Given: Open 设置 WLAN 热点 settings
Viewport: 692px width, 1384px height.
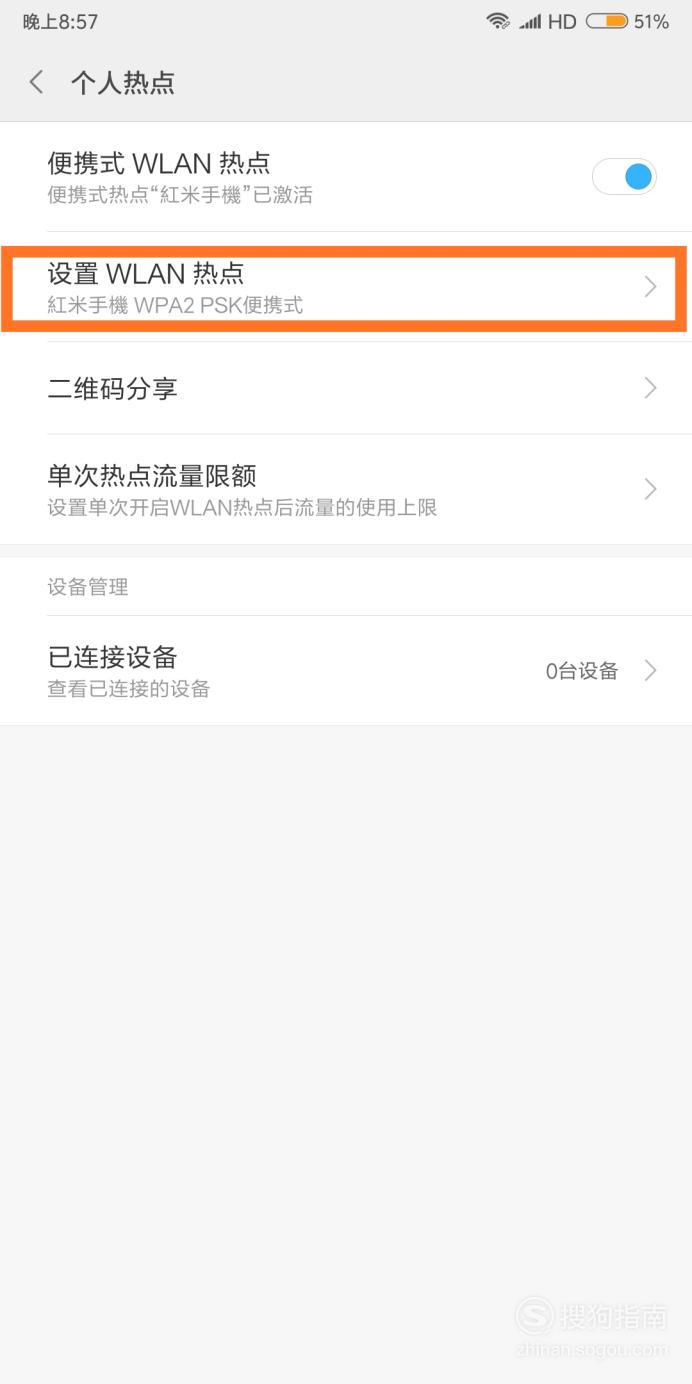Looking at the screenshot, I should pos(346,287).
